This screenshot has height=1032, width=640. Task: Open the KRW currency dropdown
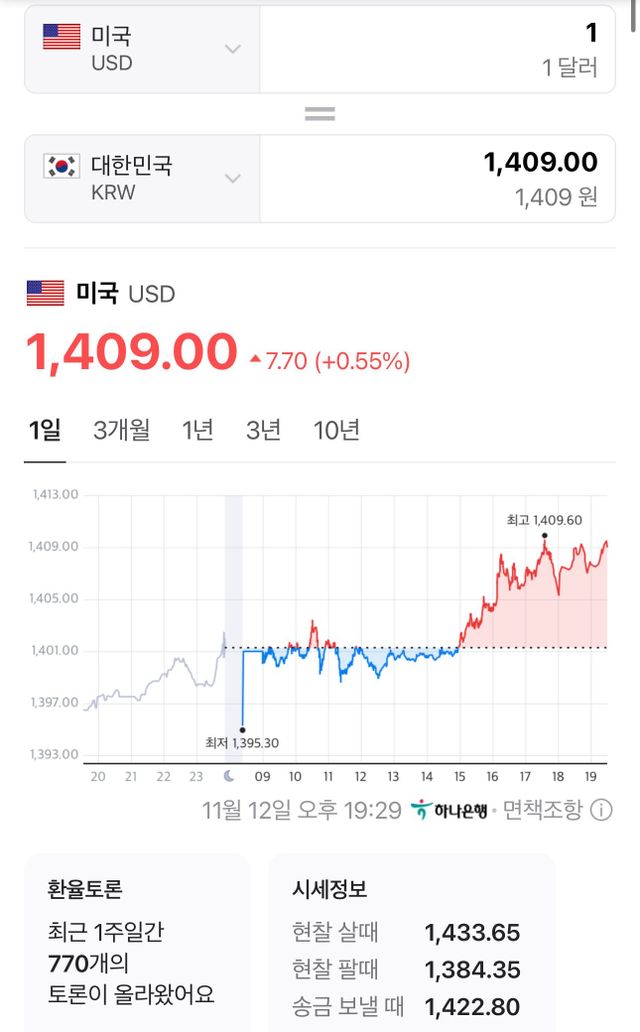tap(142, 178)
